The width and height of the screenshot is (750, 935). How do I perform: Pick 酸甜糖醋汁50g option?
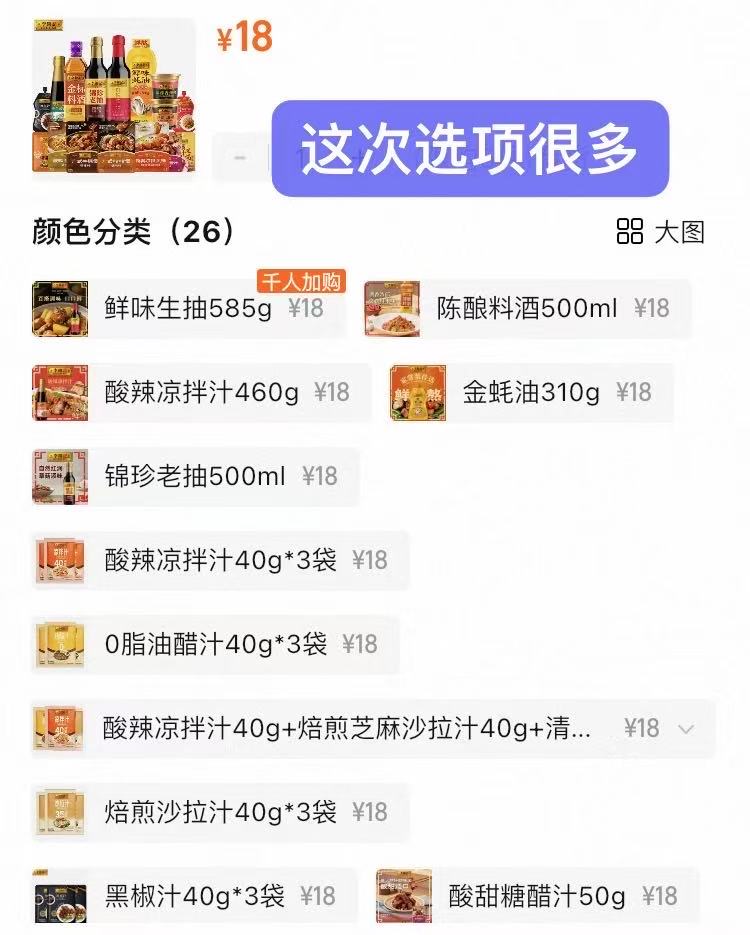[x=537, y=896]
